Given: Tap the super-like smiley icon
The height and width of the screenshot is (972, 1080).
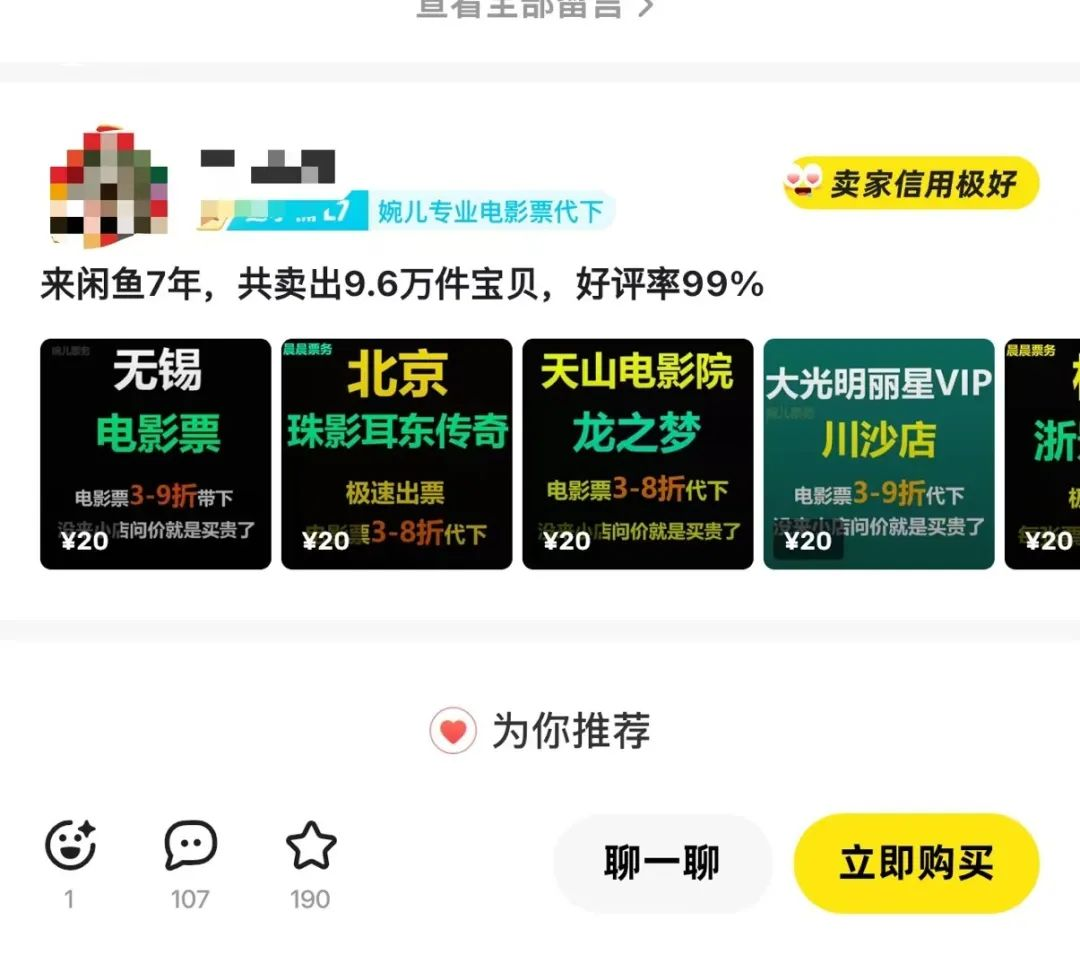Looking at the screenshot, I should 70,846.
